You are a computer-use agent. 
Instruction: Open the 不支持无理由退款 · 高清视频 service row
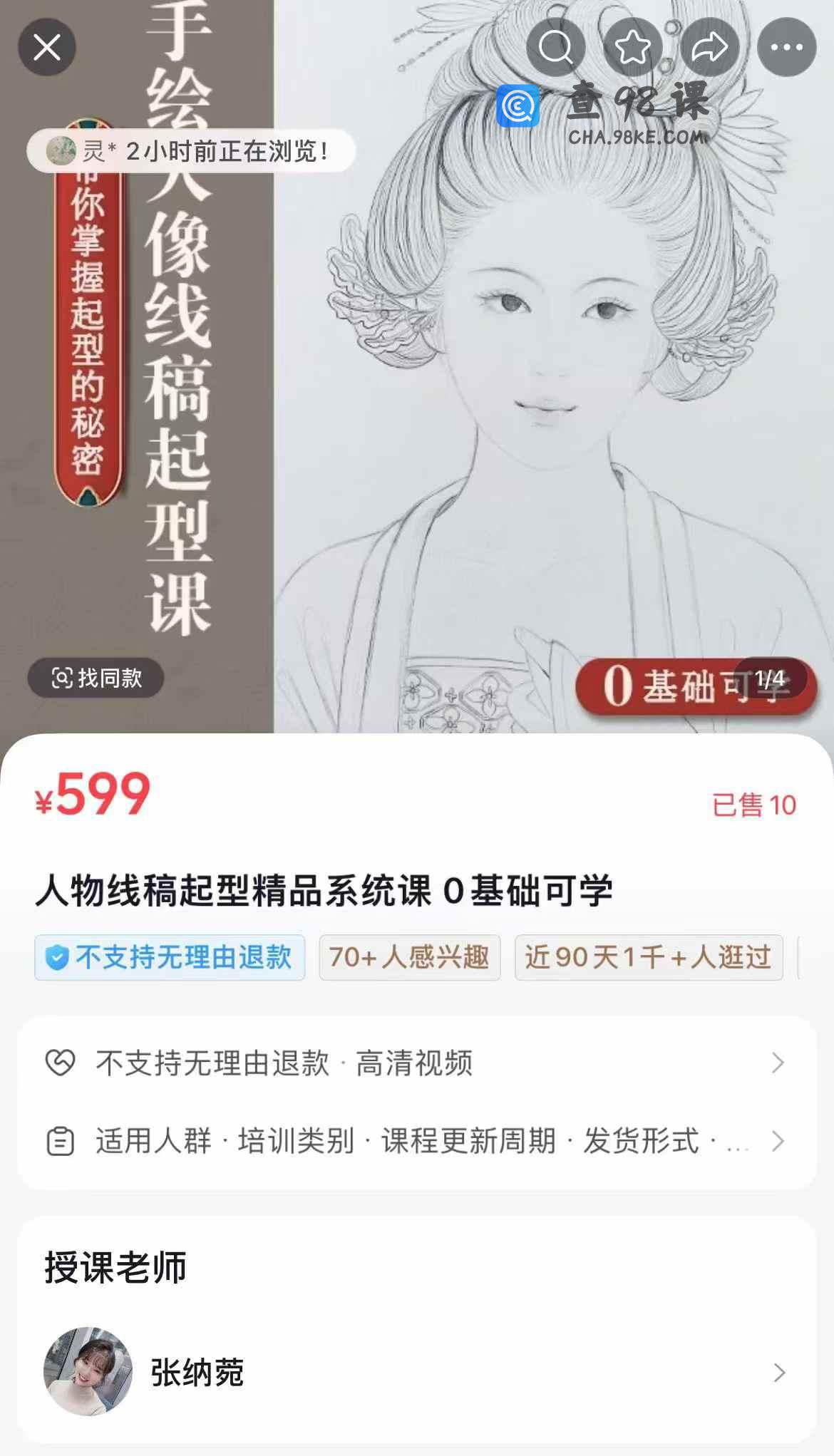click(x=416, y=1063)
